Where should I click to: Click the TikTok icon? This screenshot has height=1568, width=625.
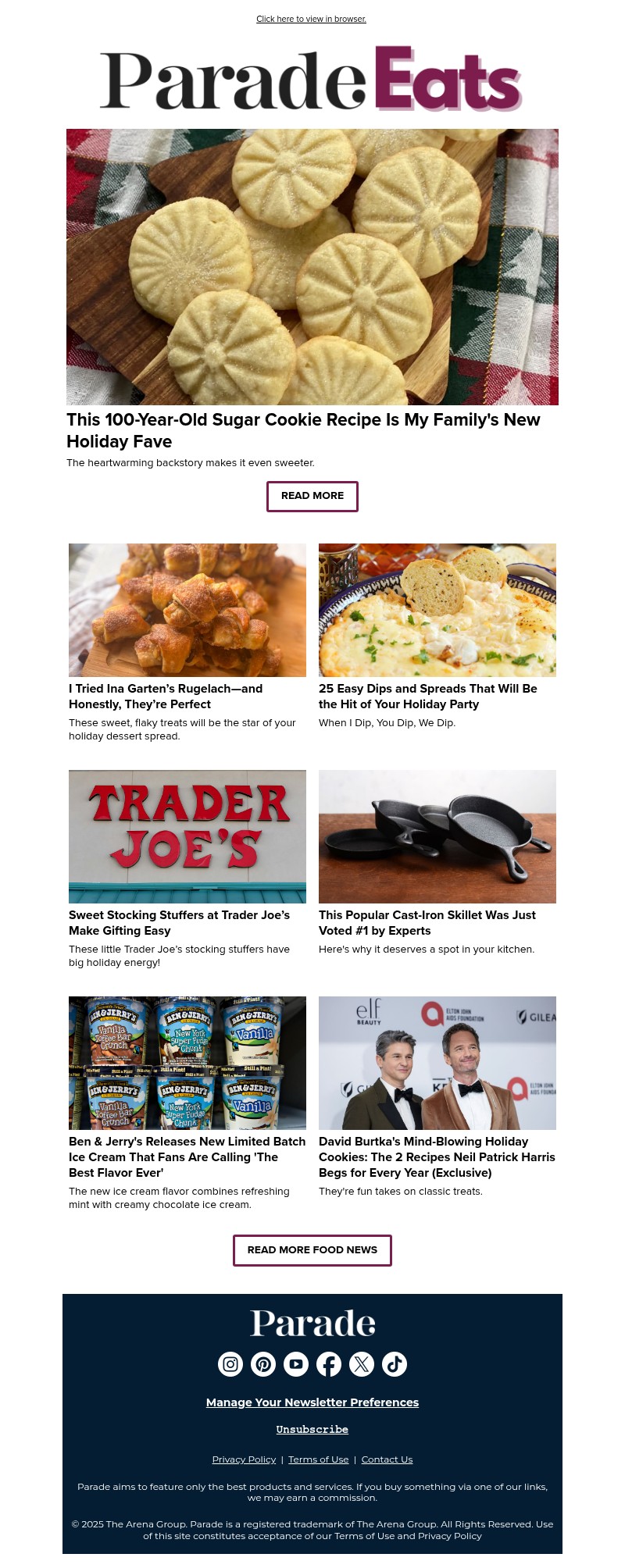pos(395,1364)
